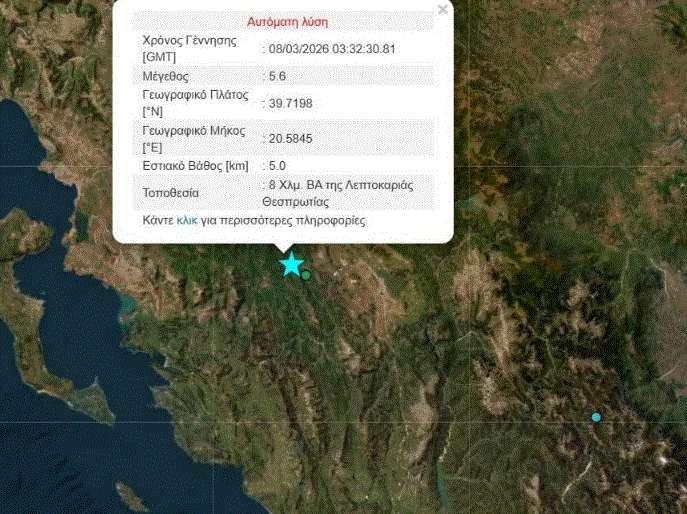
Task: Close the earthquake info popup
Action: 443,10
